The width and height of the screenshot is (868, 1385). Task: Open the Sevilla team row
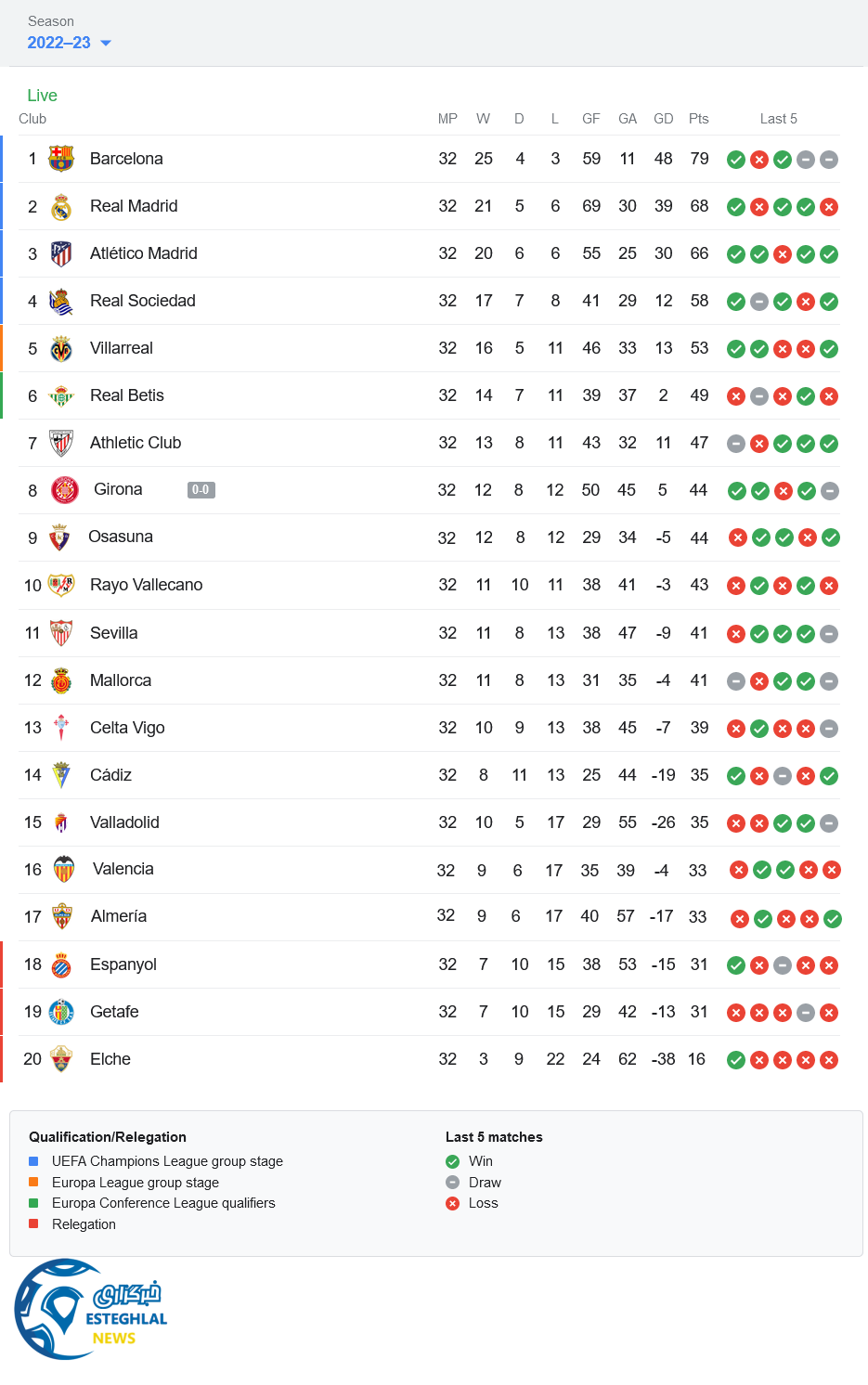pos(113,633)
